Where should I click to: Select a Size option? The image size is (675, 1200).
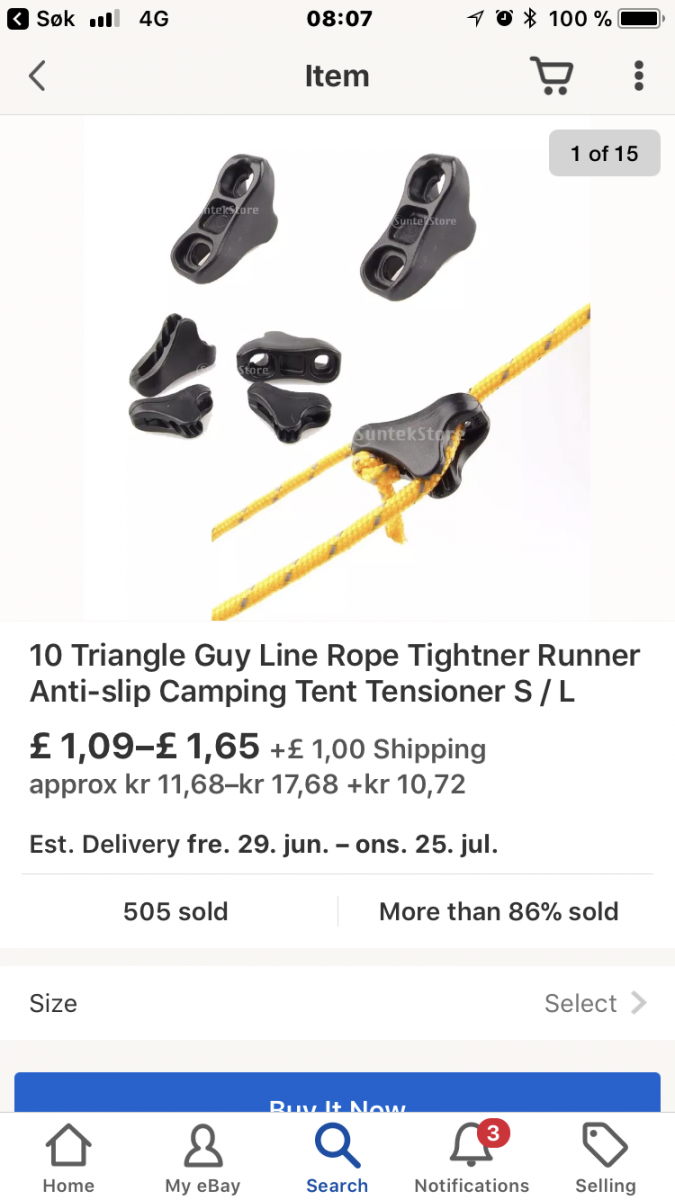(337, 1003)
